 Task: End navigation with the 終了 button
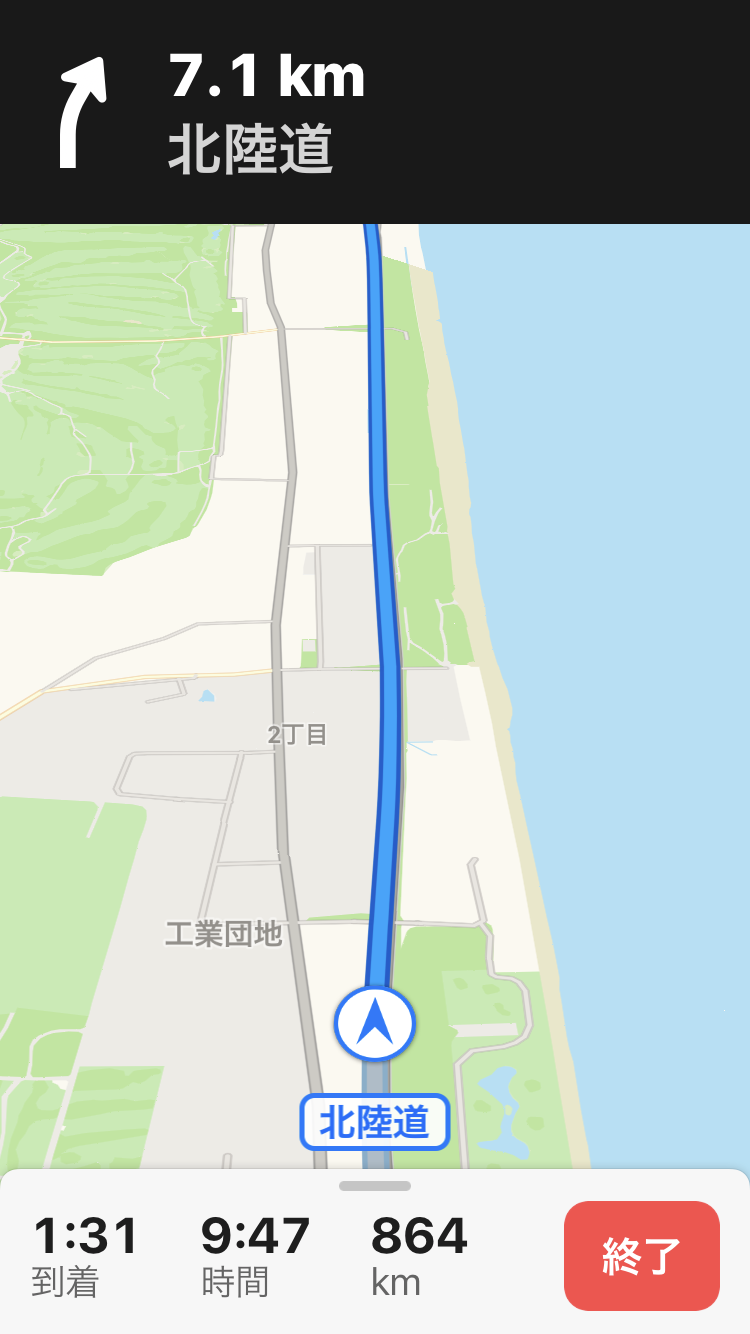(x=641, y=1255)
